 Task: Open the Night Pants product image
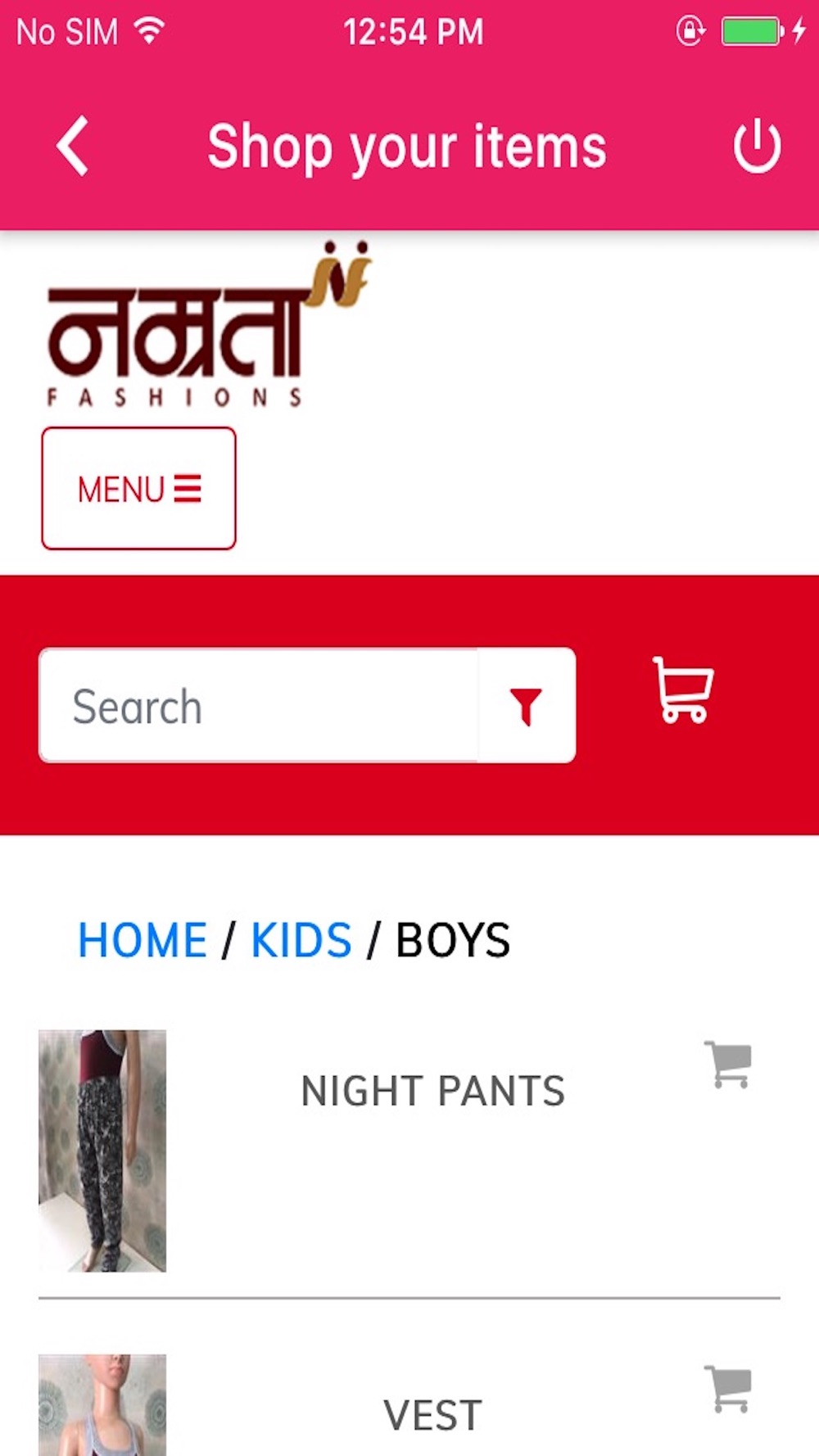click(x=102, y=1151)
